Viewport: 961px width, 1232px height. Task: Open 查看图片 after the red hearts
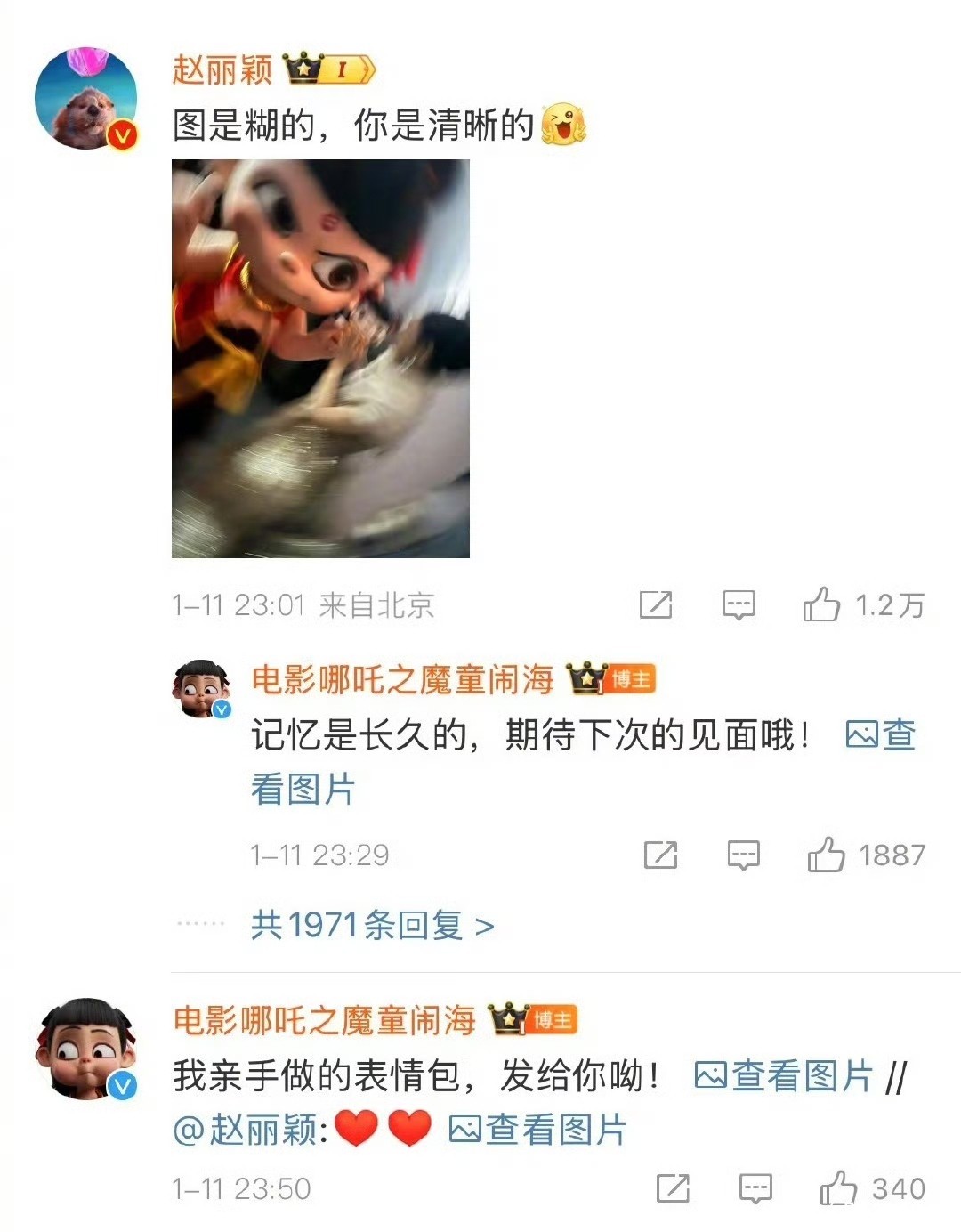[x=537, y=1130]
